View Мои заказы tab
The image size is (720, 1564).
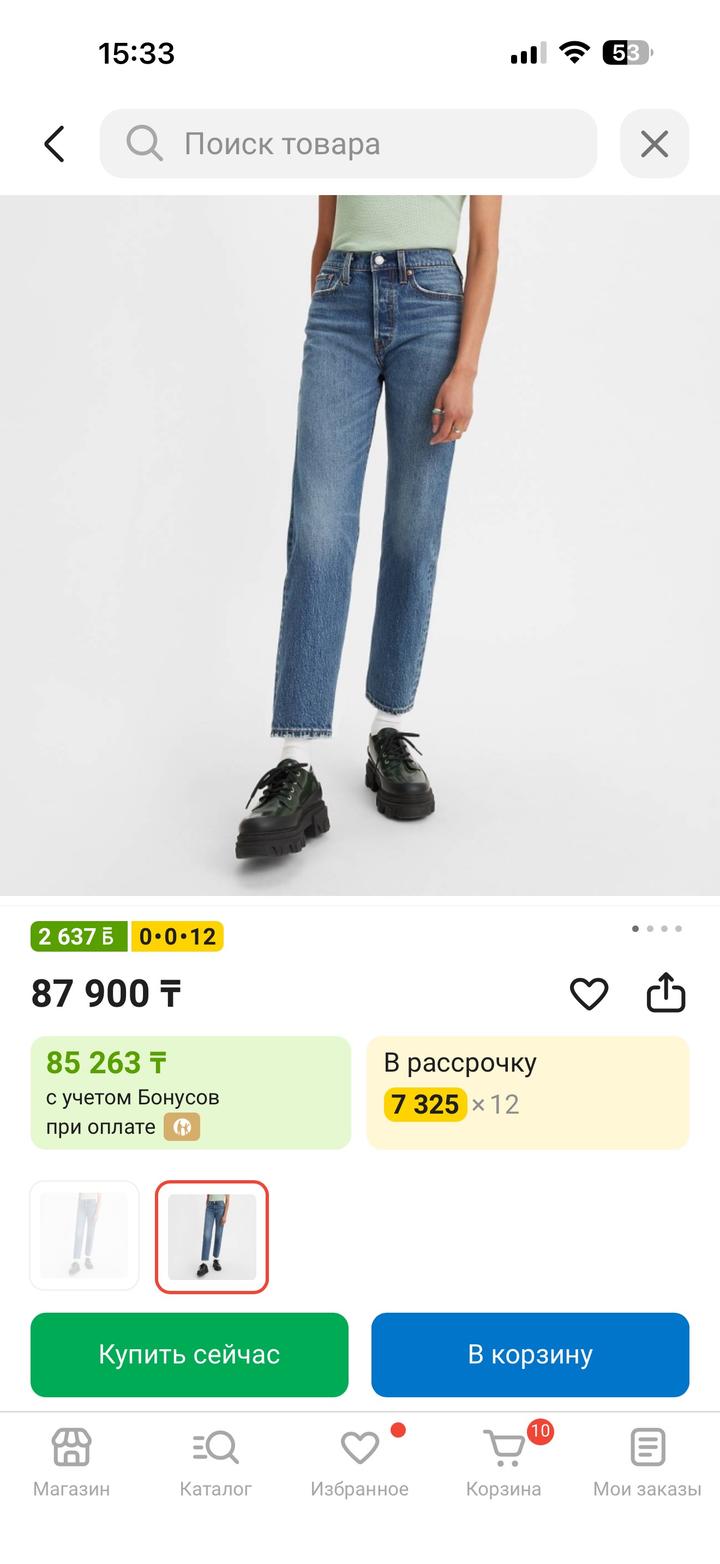(647, 1462)
